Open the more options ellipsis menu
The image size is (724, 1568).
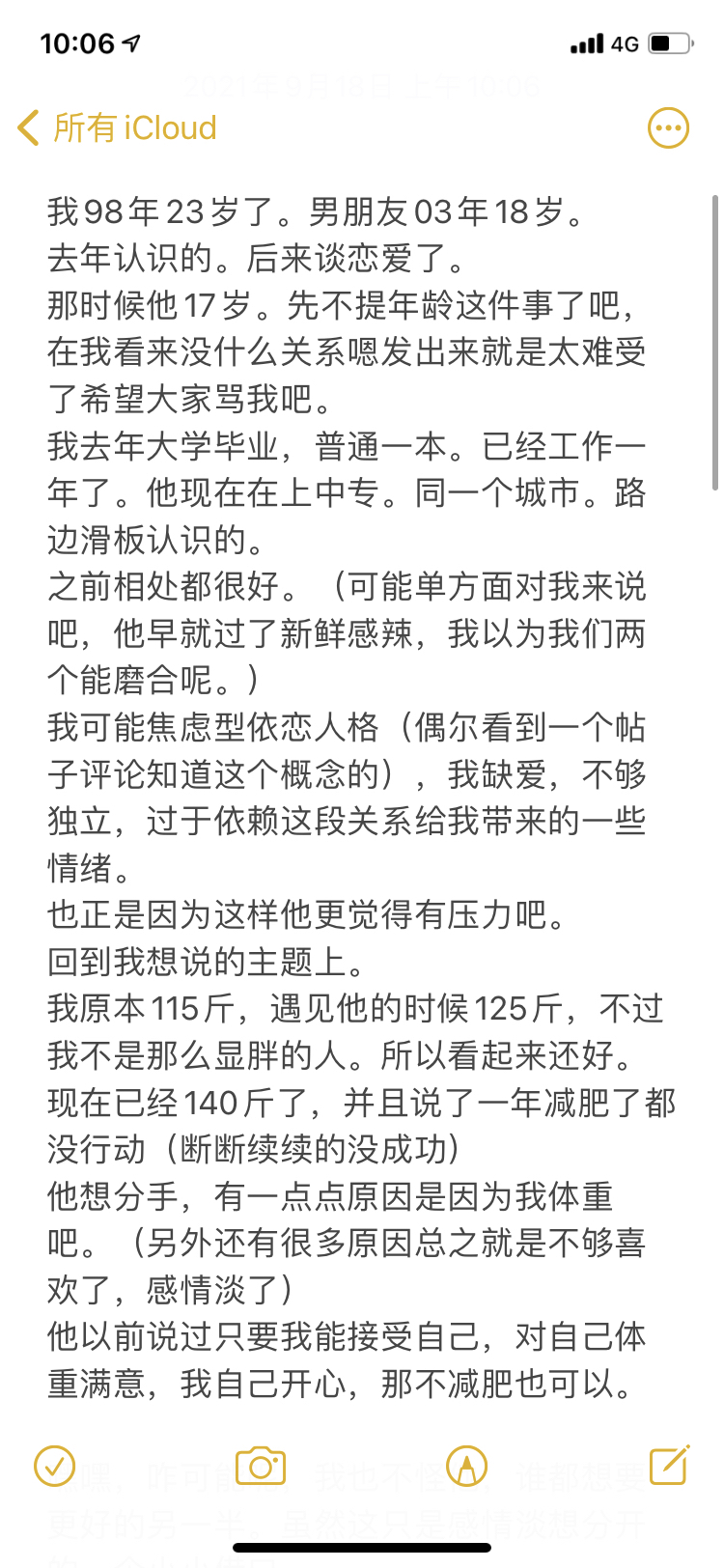click(668, 127)
